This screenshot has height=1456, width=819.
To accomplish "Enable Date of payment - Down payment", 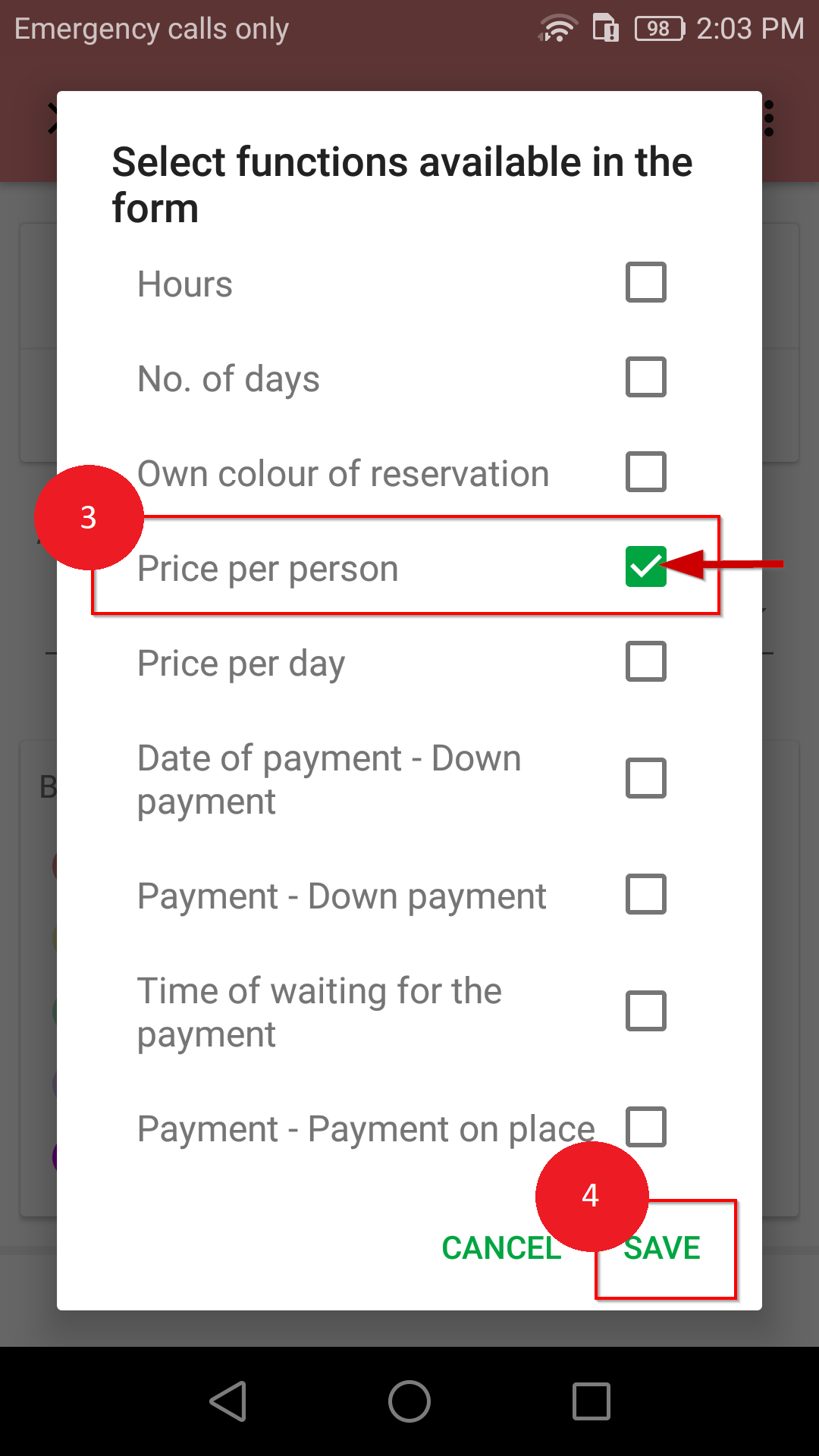I will [645, 778].
